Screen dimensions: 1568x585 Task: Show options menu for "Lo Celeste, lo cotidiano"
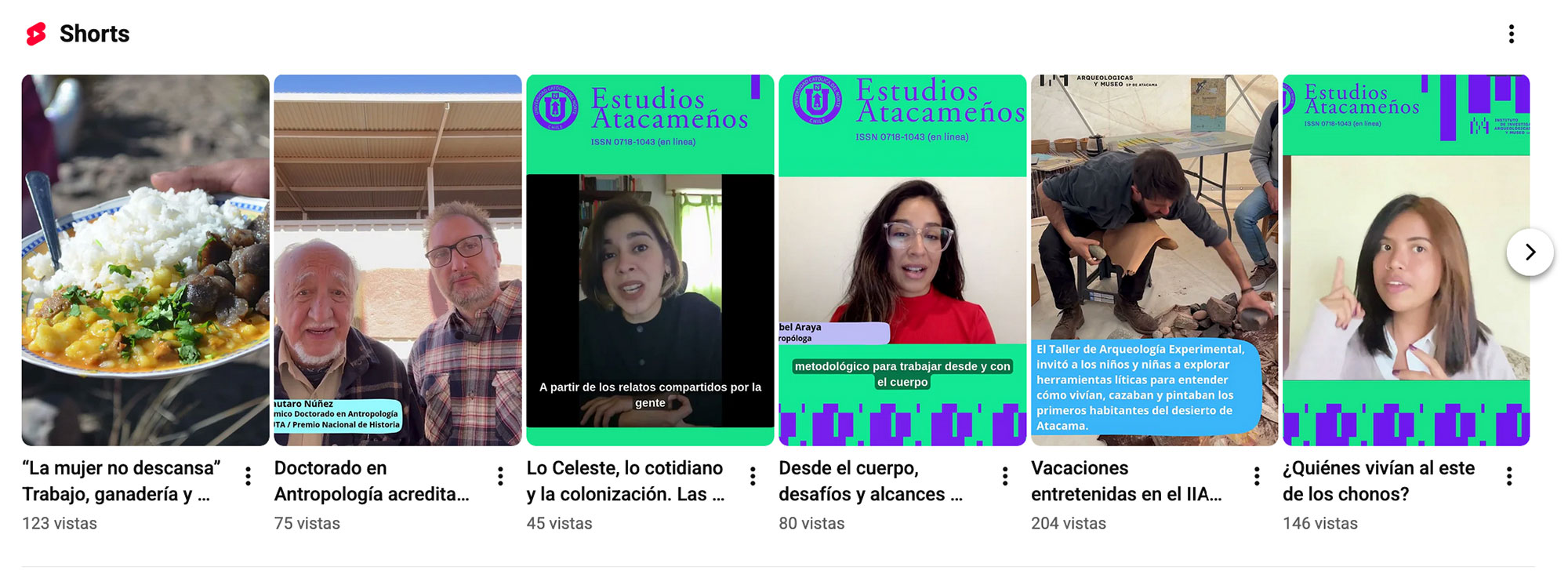pyautogui.click(x=753, y=476)
